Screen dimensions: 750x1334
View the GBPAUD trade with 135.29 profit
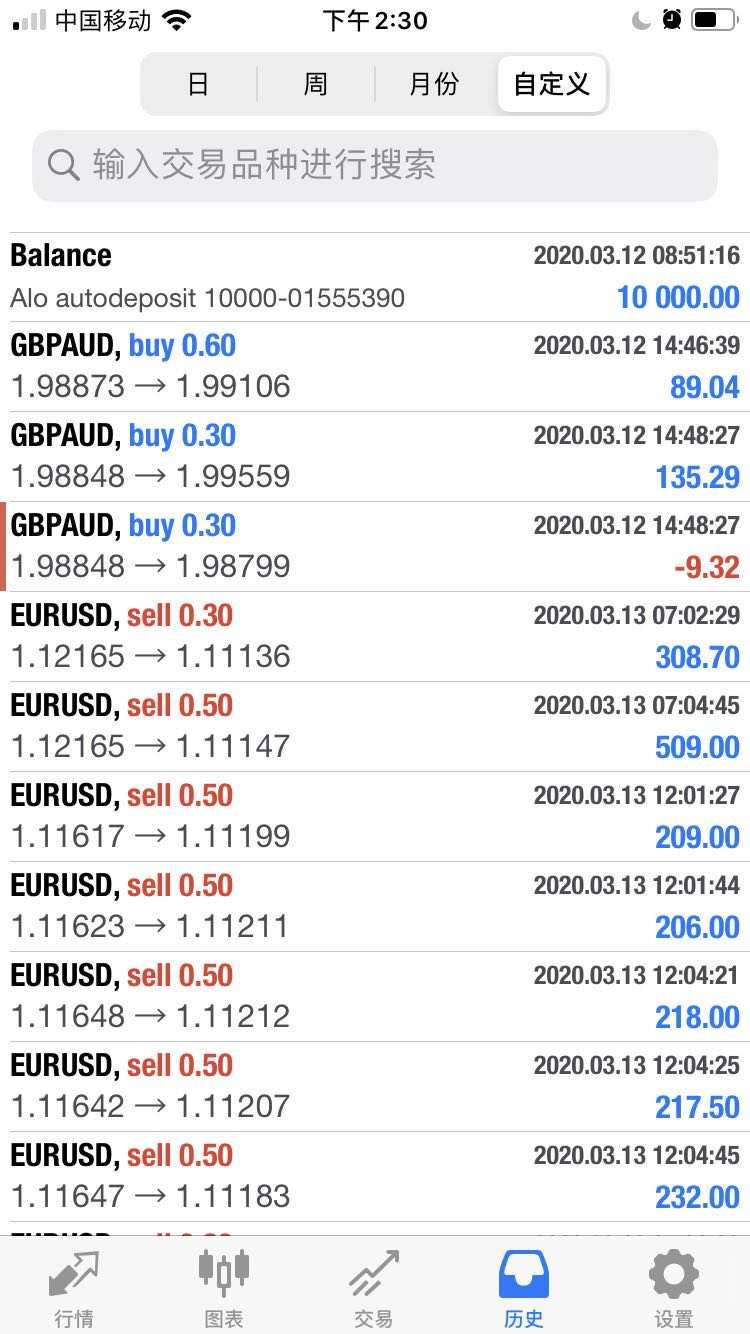(x=375, y=456)
